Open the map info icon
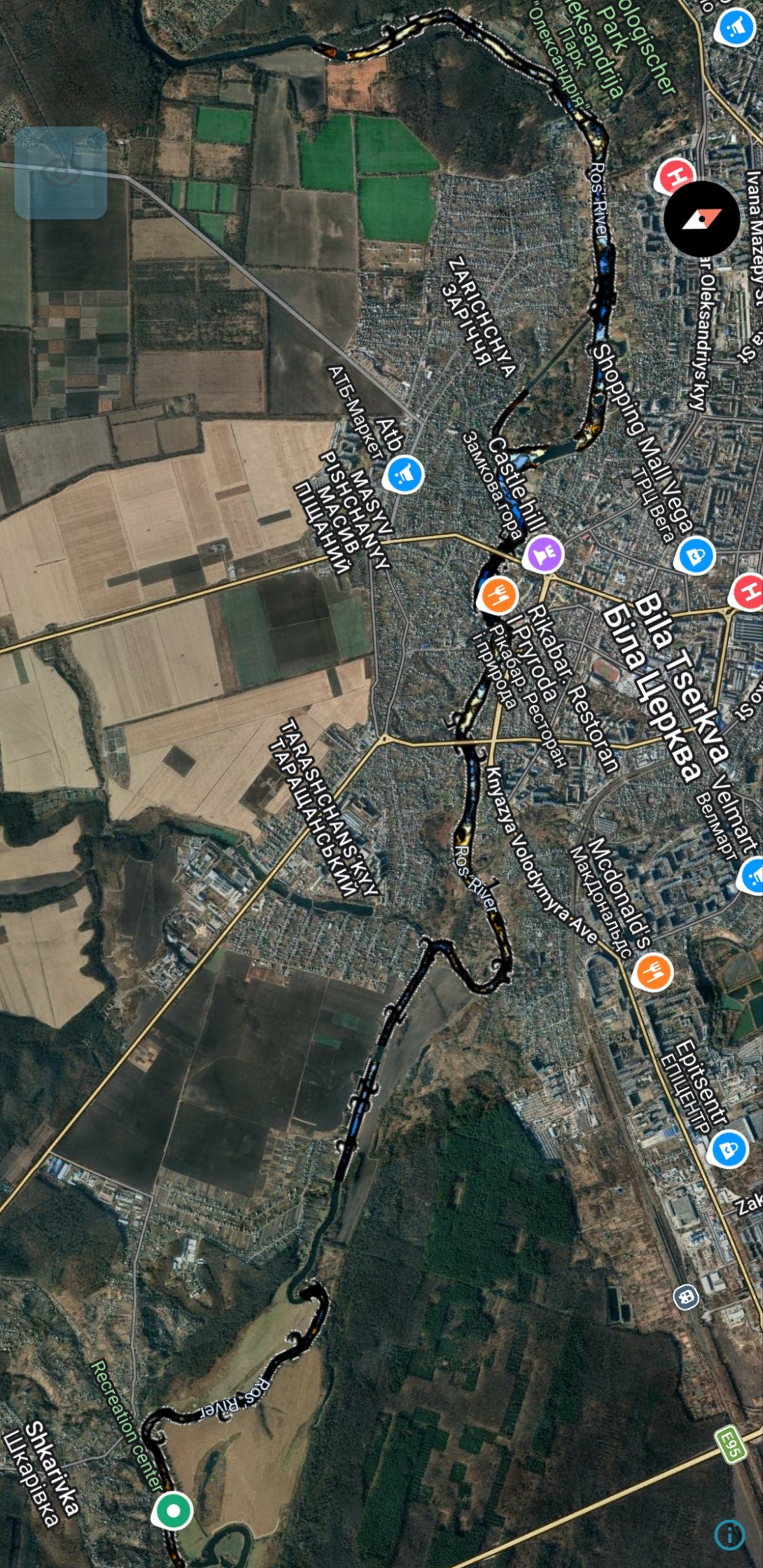Viewport: 763px width, 1568px height. click(x=730, y=1535)
